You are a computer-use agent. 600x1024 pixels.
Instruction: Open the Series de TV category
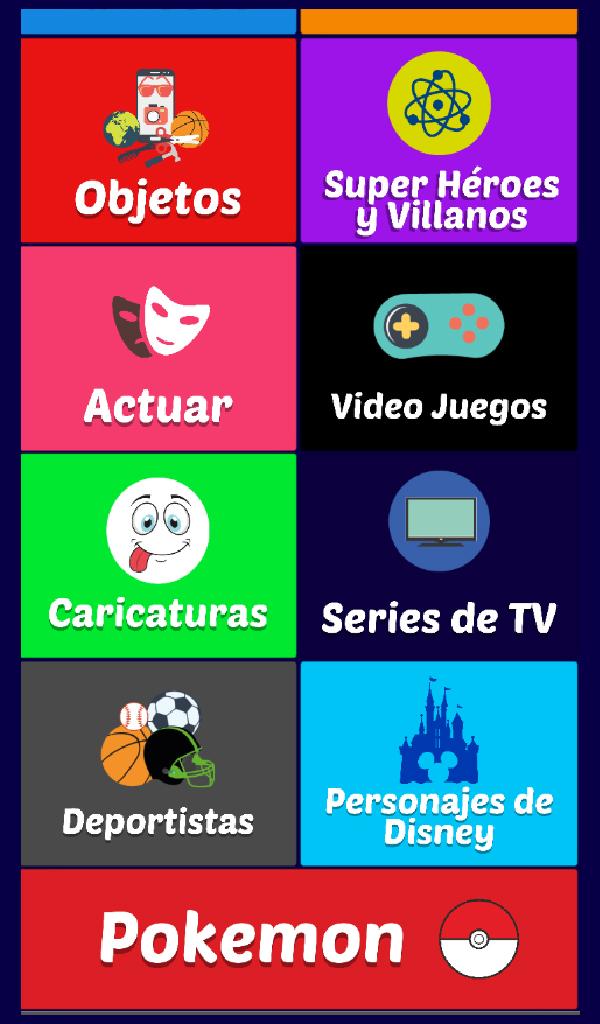[x=439, y=556]
